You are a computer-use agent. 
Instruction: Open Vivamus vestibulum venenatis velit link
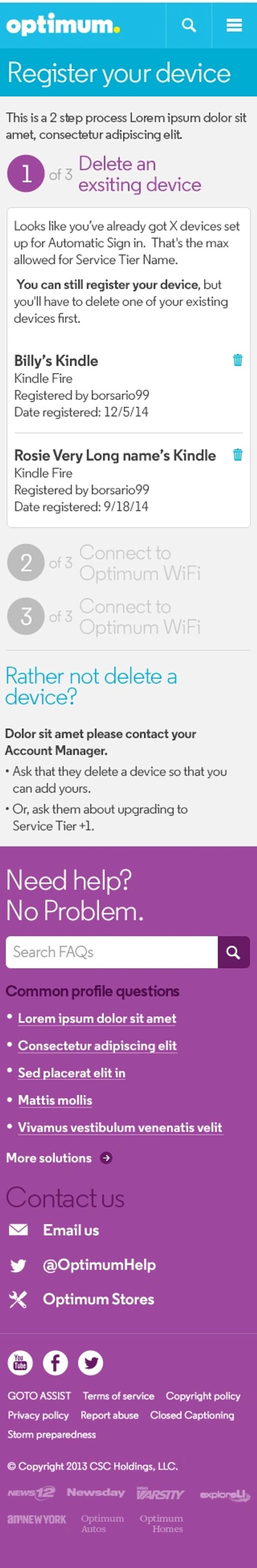coord(120,1127)
